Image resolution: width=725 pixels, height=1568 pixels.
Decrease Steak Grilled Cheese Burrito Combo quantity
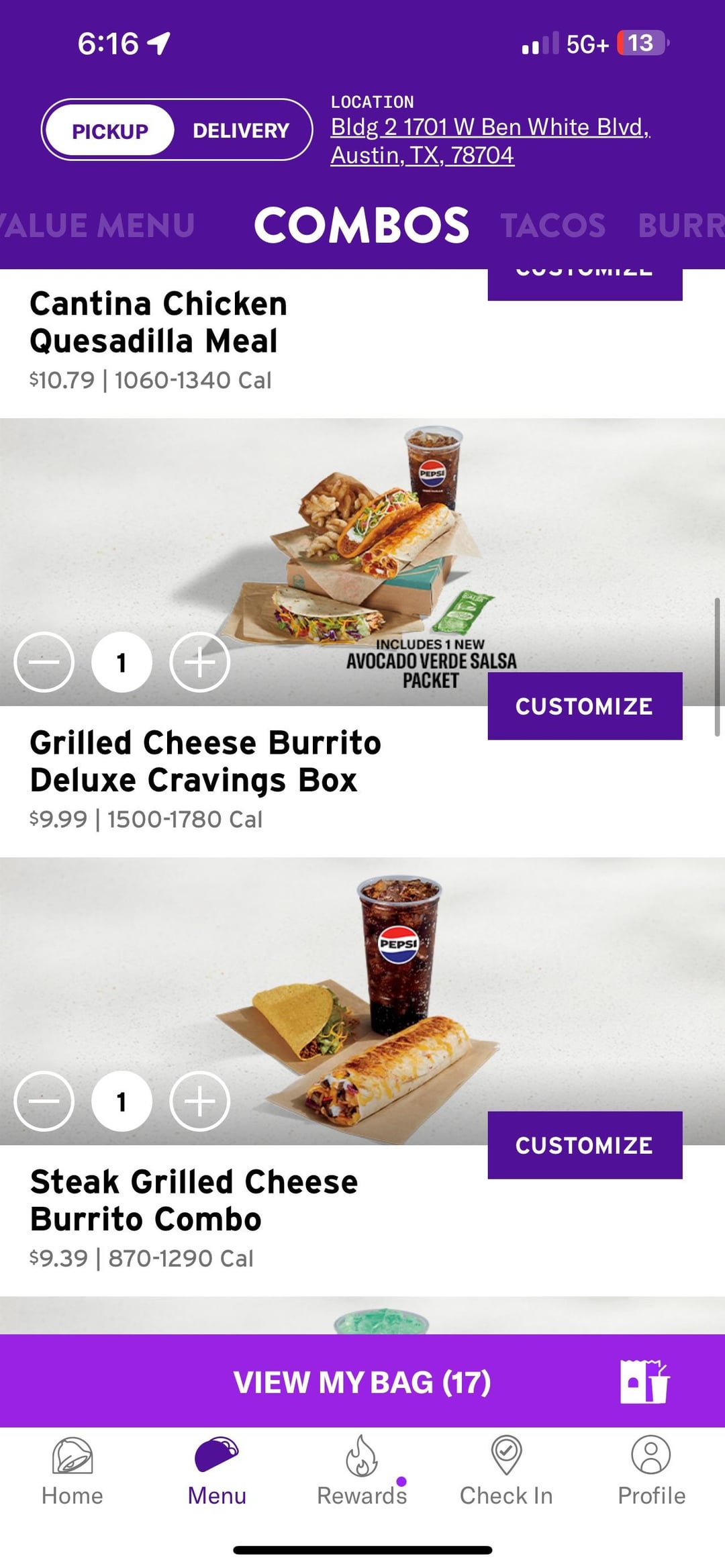[x=44, y=1101]
